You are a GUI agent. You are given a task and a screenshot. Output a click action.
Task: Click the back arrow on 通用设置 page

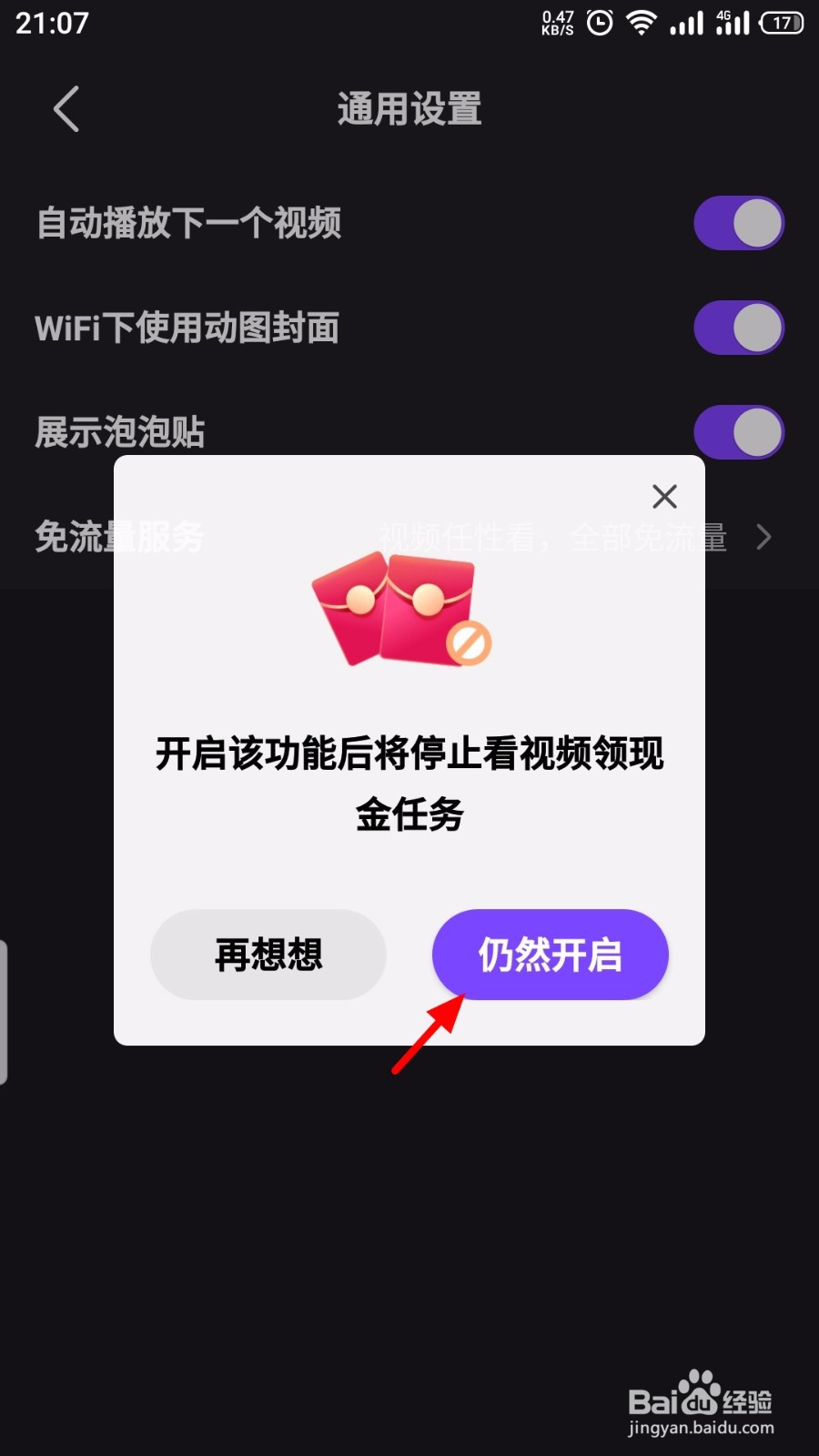(x=65, y=108)
